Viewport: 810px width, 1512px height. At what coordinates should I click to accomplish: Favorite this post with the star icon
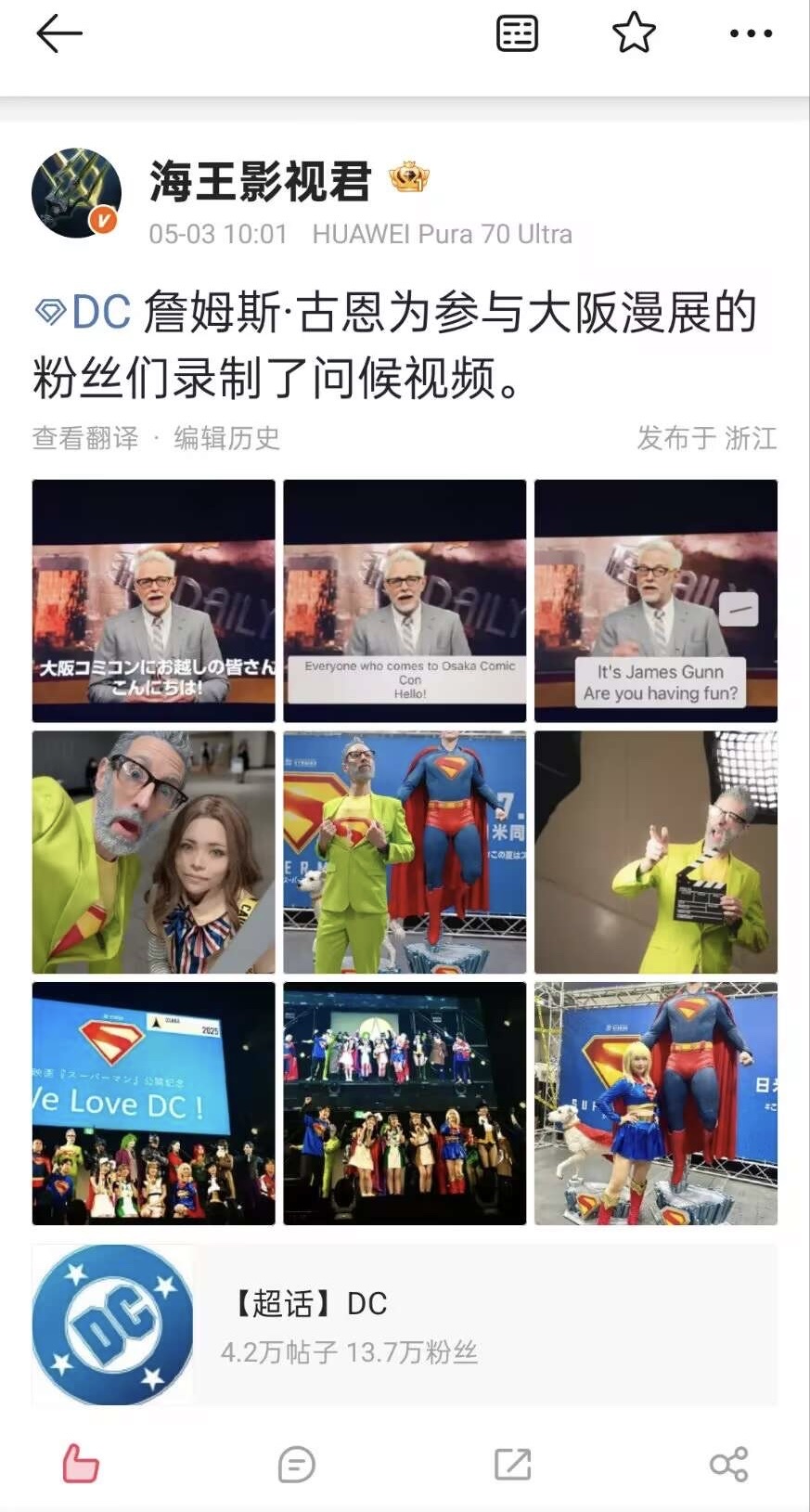point(634,34)
